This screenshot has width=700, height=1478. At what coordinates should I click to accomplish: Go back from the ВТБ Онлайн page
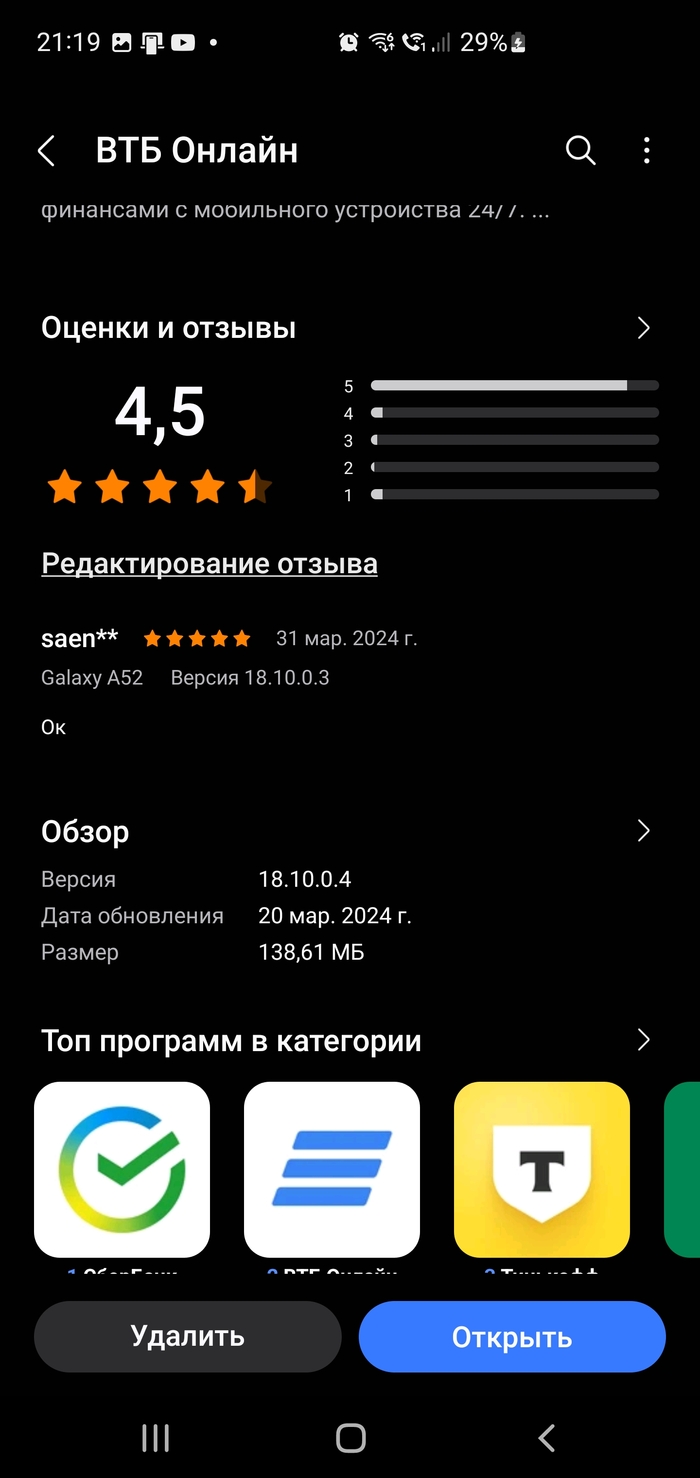coord(46,151)
